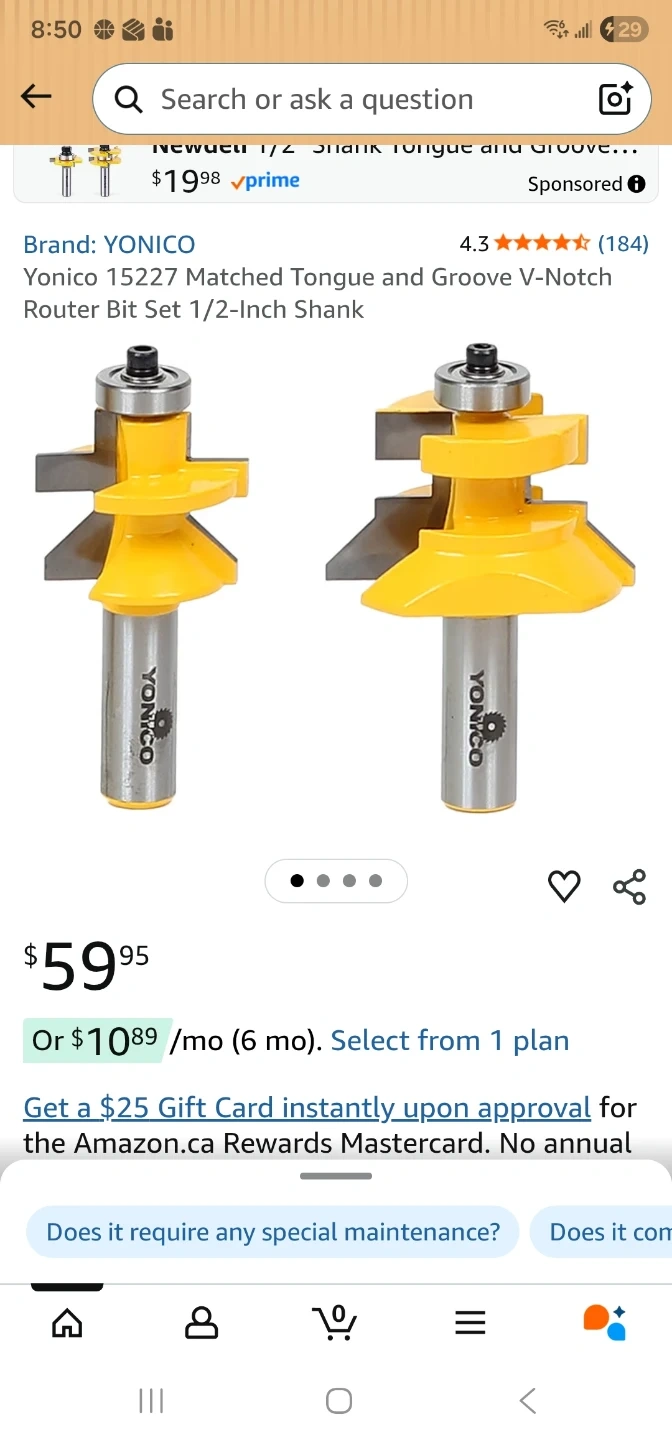
Task: Share this product
Action: [629, 886]
